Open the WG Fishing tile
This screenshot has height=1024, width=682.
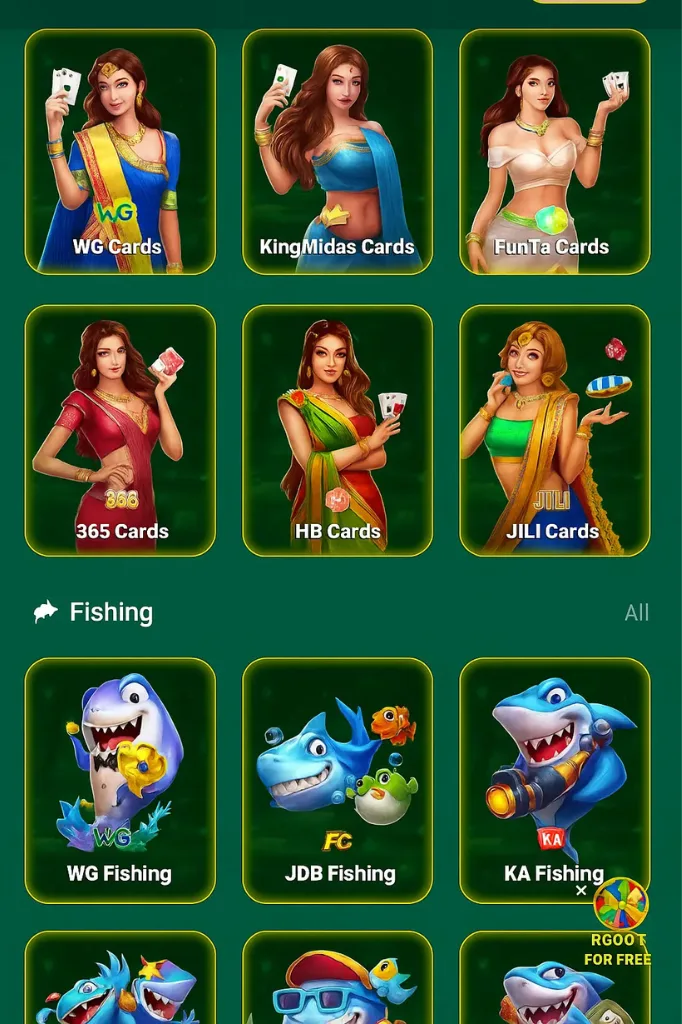pos(120,780)
